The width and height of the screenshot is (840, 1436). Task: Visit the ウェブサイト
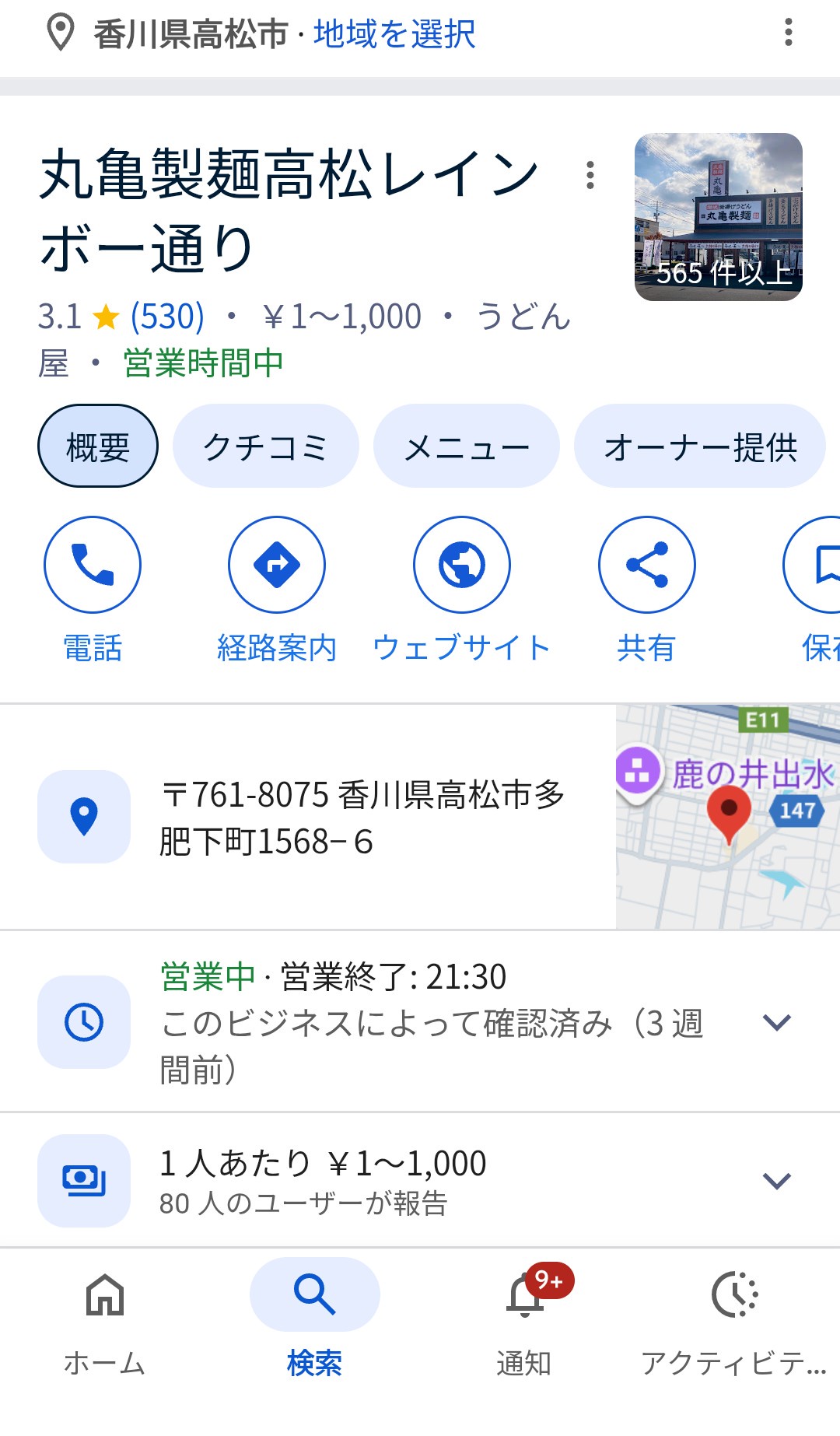pos(462,565)
